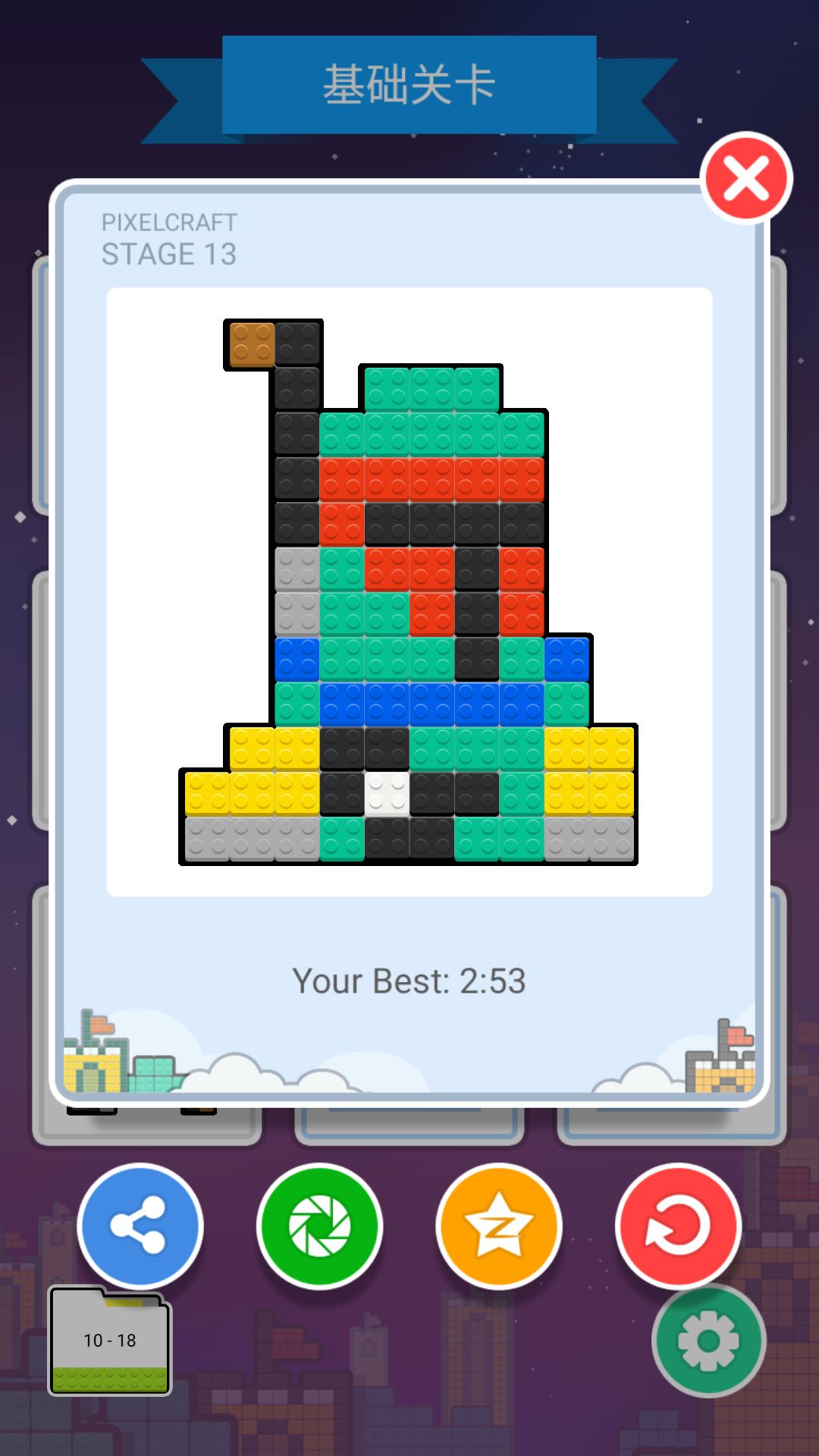The width and height of the screenshot is (819, 1456).
Task: Tap the Your Best 2:53 record text
Action: pos(409,981)
